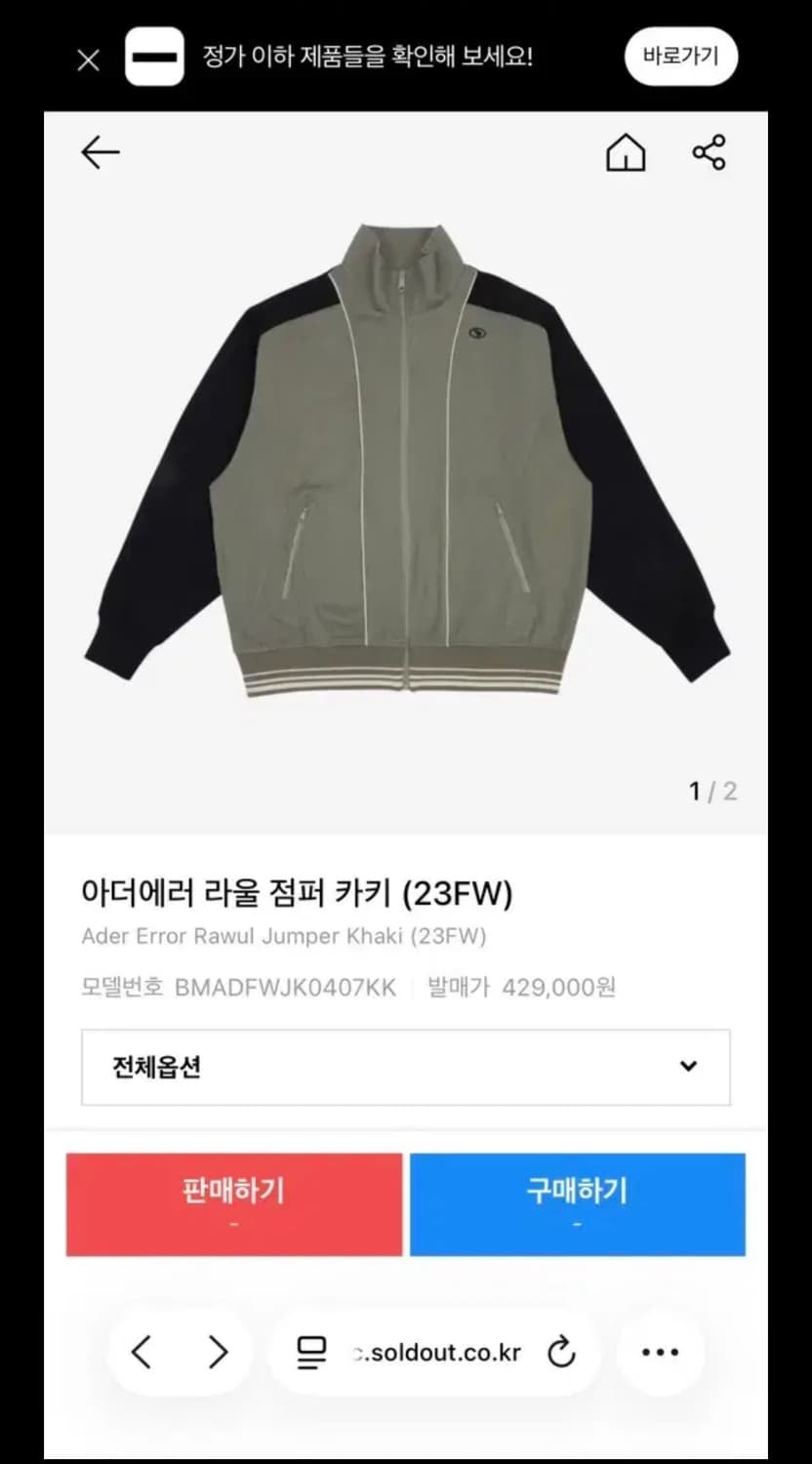View the khaki jumper product photo
Screen dimensions: 812x1464
(406, 468)
